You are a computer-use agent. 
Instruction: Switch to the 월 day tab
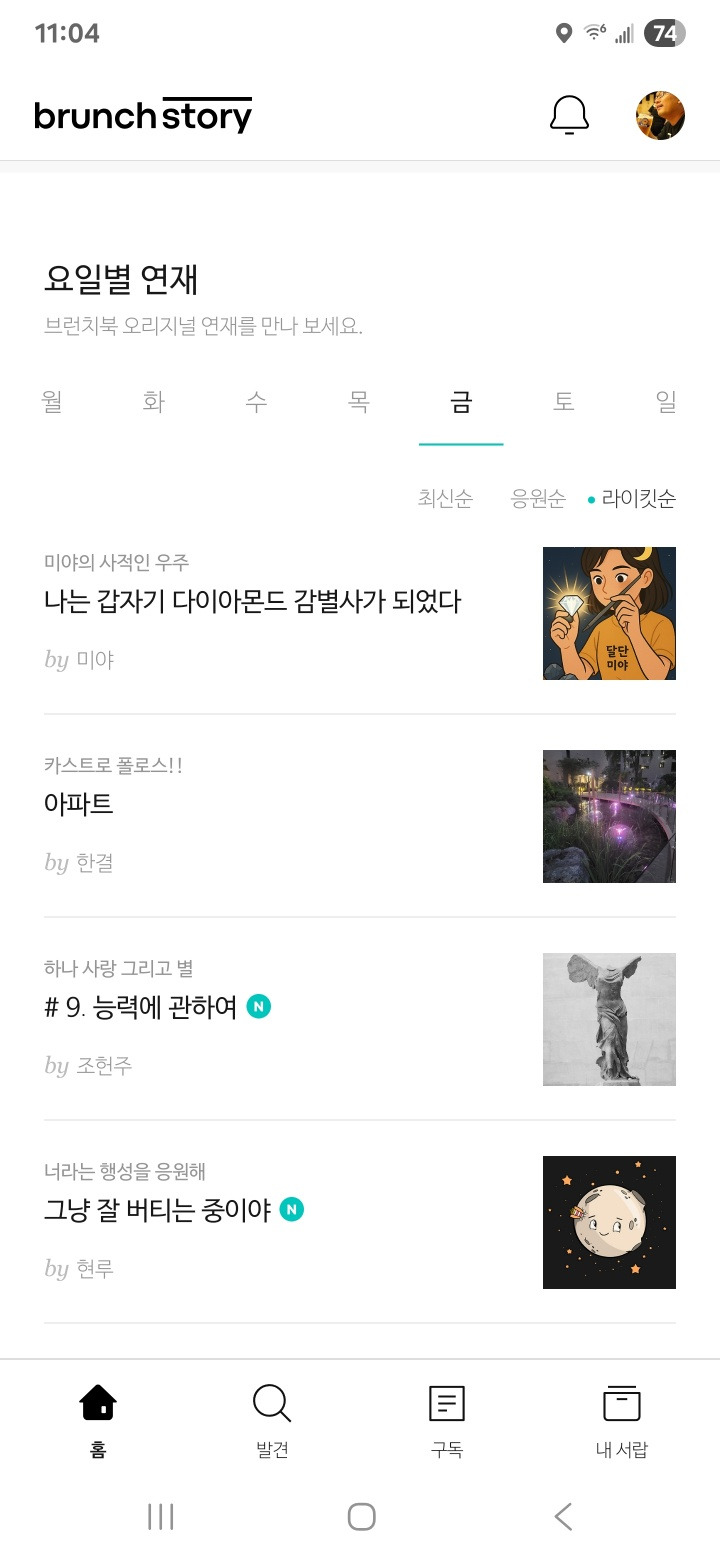[x=53, y=402]
